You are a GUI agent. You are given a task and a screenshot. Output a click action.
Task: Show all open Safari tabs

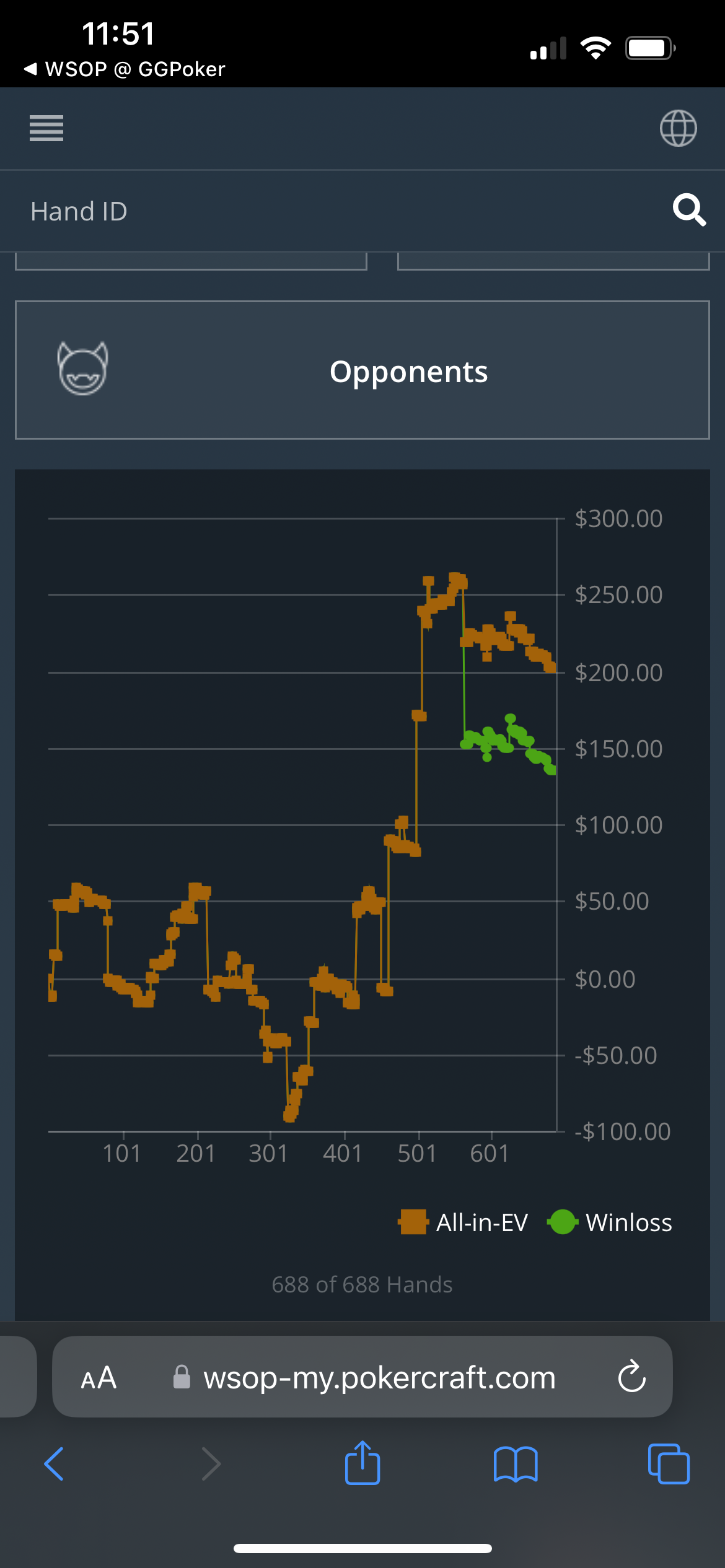pos(669,1464)
